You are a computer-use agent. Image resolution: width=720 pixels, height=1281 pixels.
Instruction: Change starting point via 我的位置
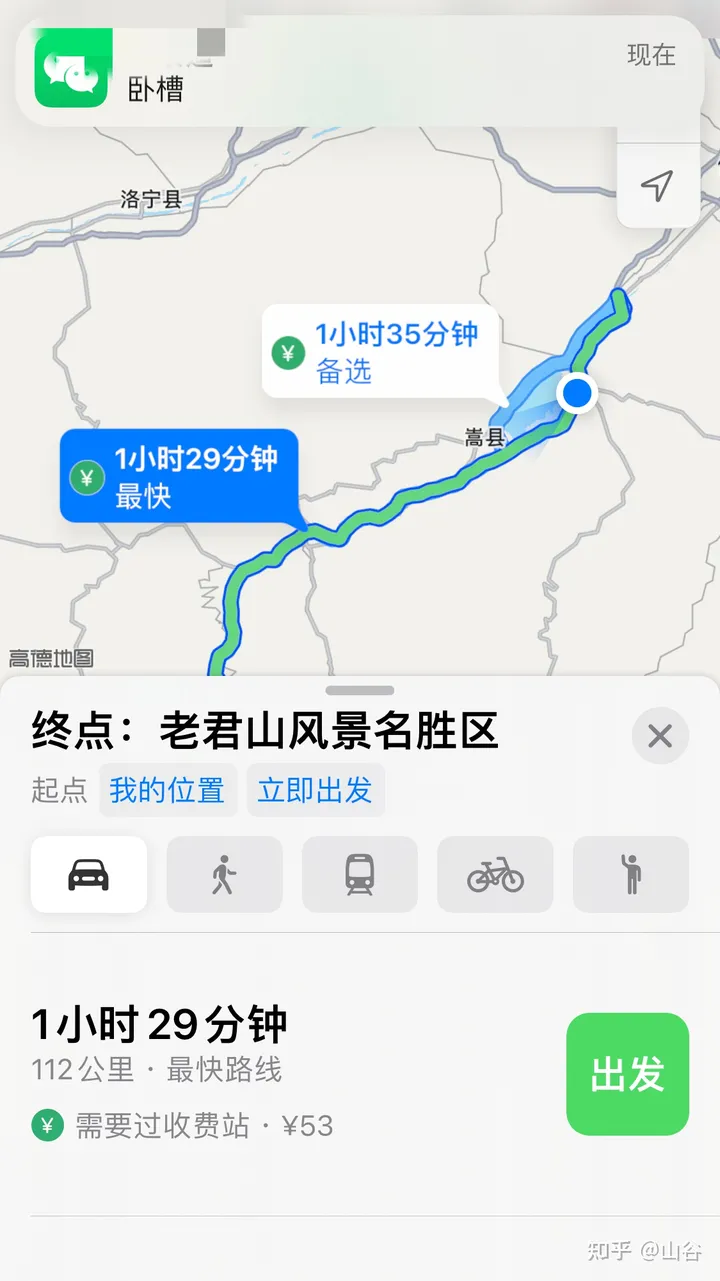168,790
